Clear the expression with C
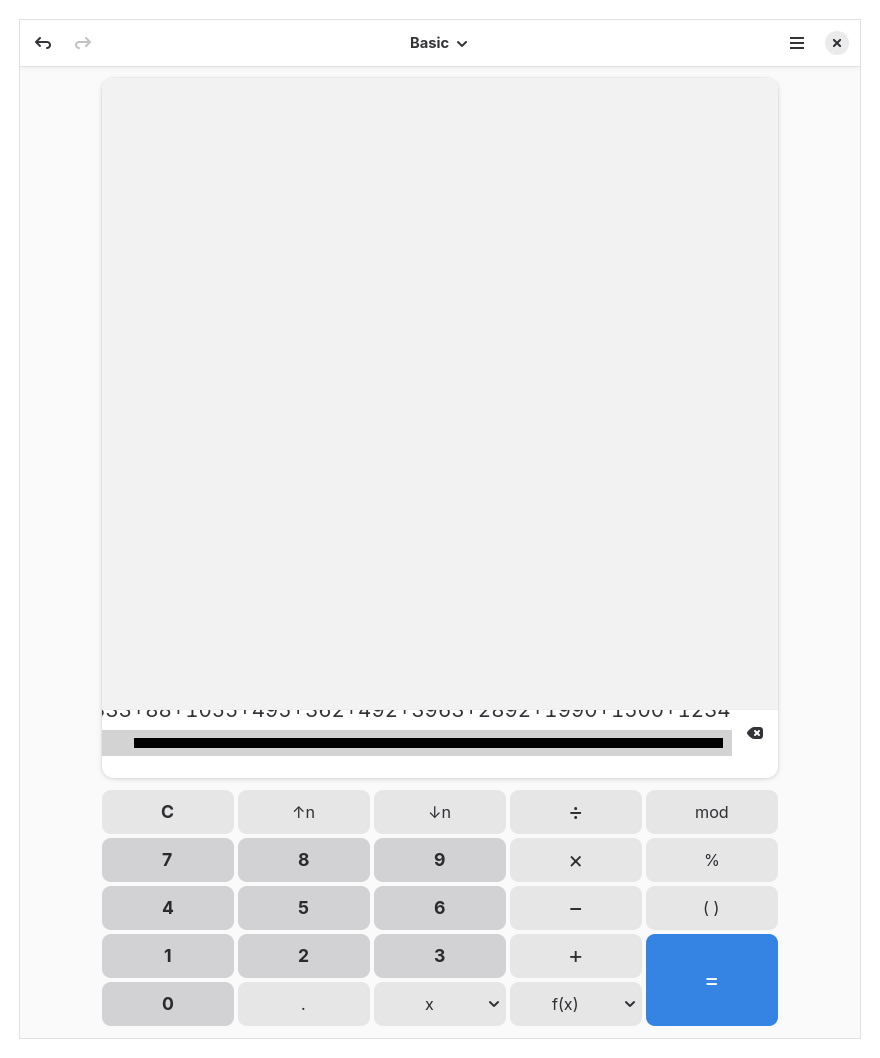Image resolution: width=880 pixels, height=1058 pixels. click(x=168, y=812)
